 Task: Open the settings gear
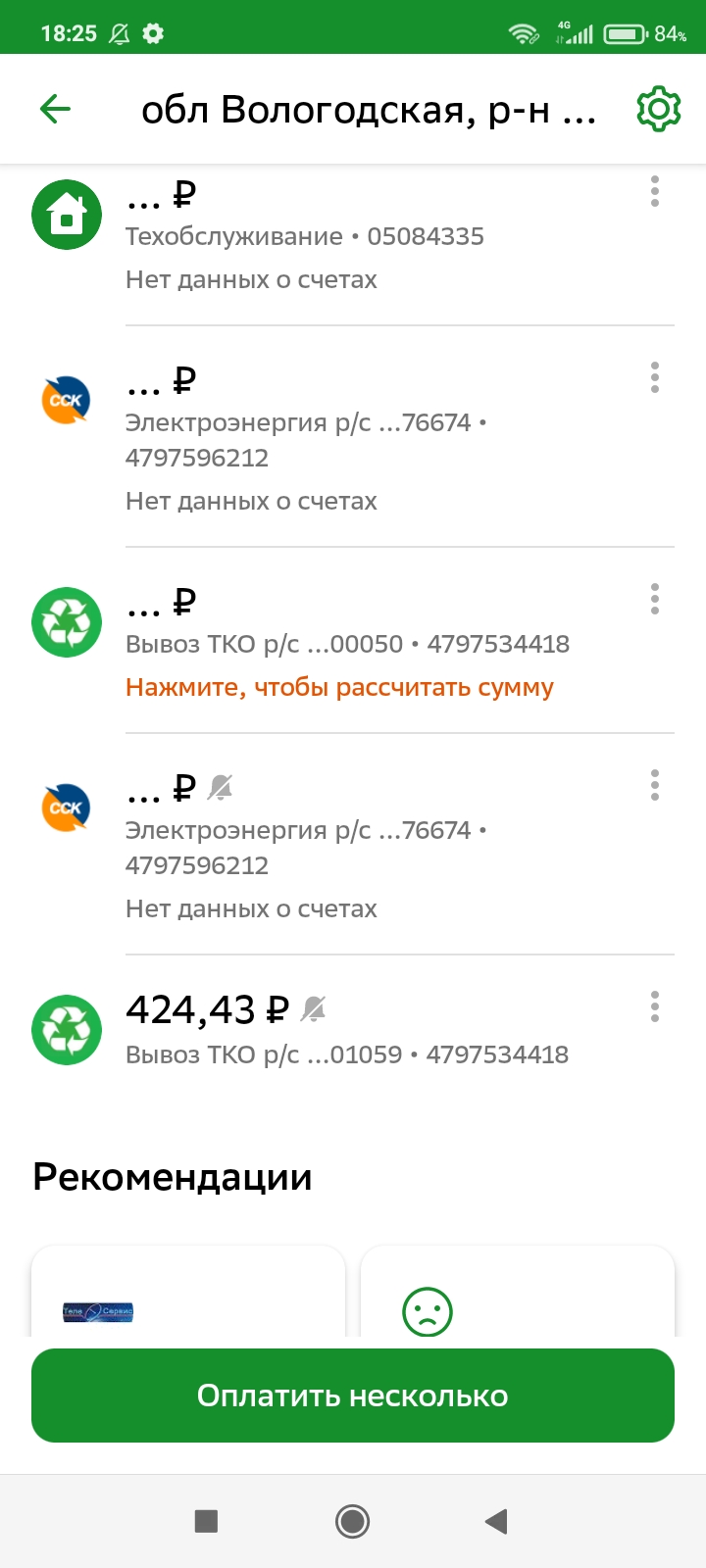[658, 109]
